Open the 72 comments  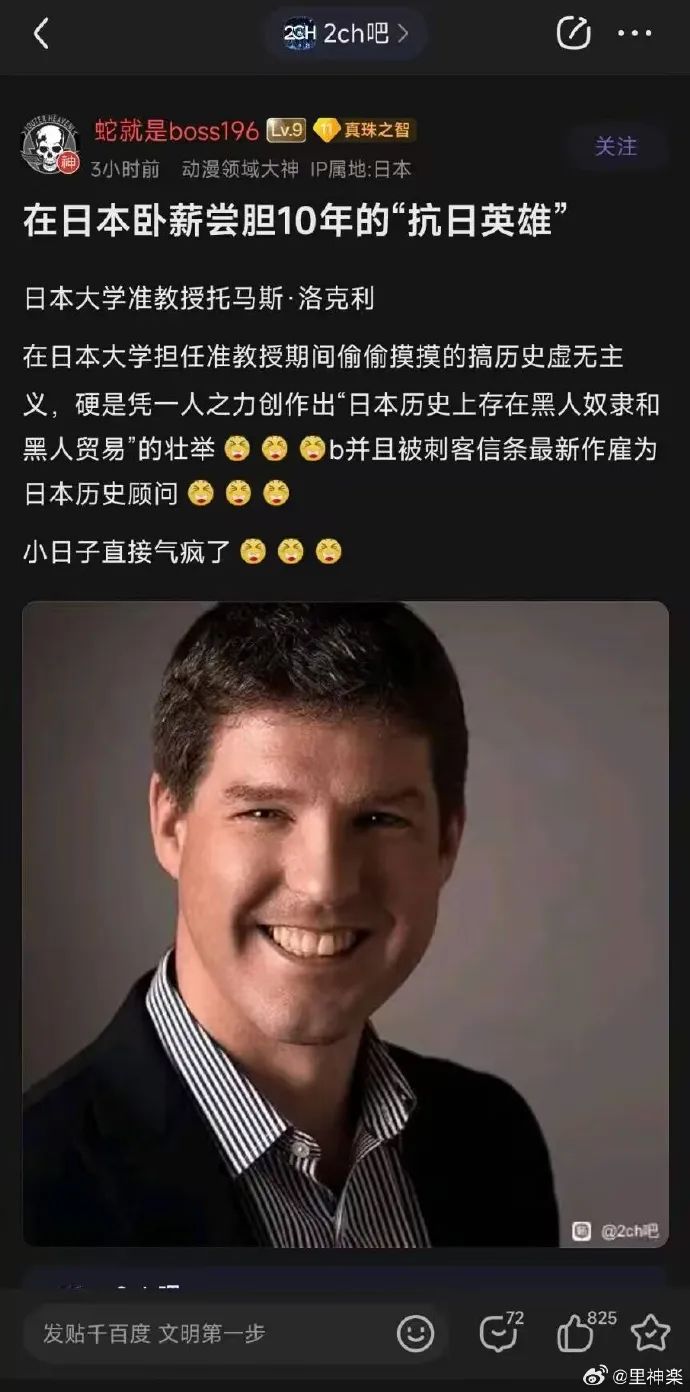click(x=498, y=1333)
